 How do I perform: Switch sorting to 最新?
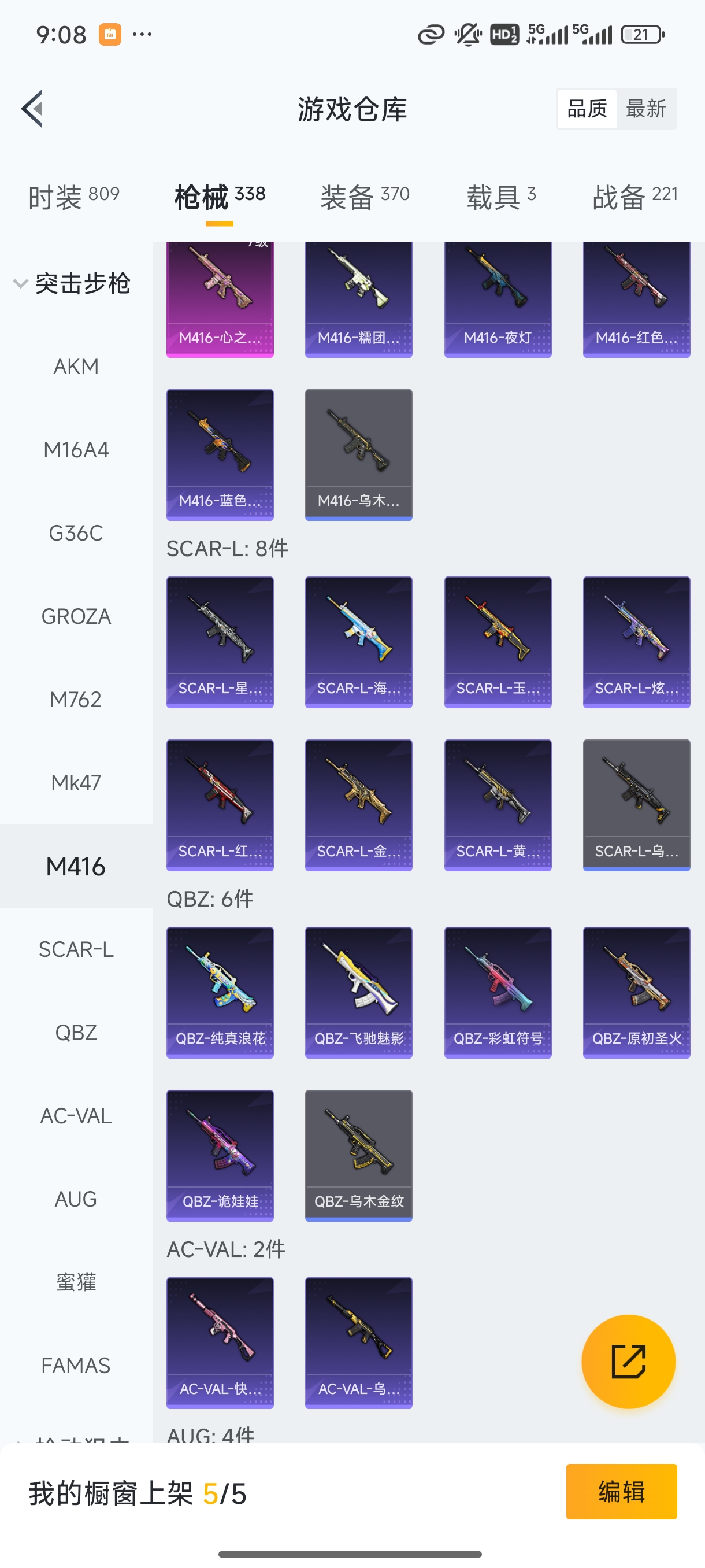[645, 109]
